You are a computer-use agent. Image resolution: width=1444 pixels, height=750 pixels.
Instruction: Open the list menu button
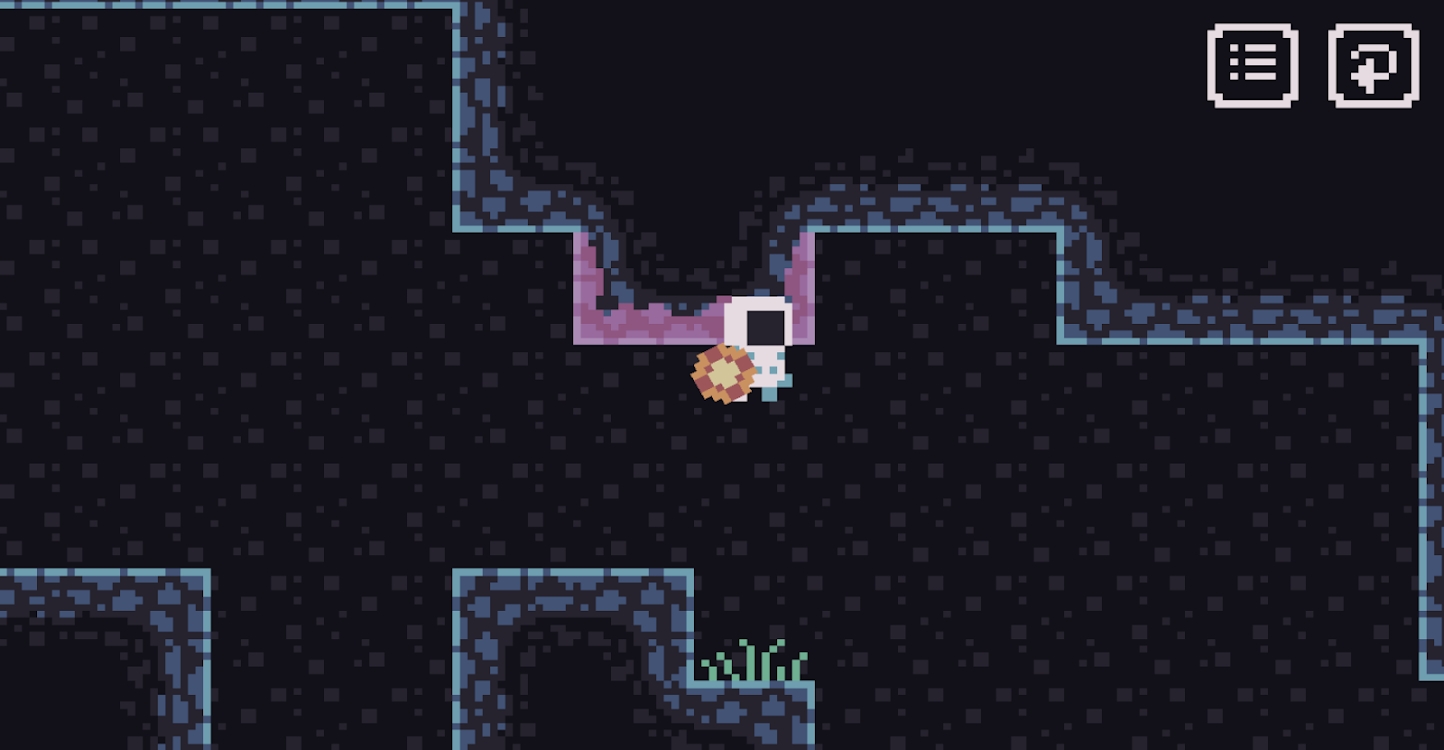1252,66
